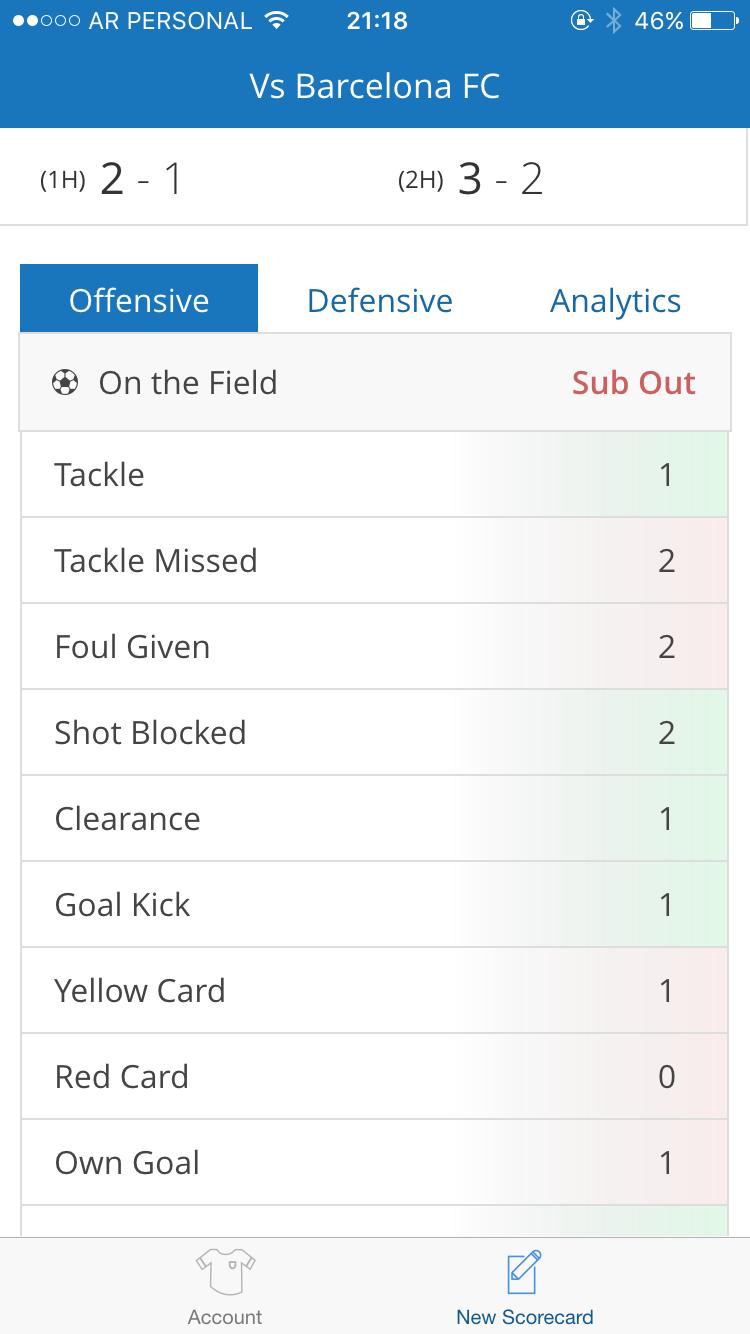Add a Goal Kick
750x1334 pixels.
point(374,905)
